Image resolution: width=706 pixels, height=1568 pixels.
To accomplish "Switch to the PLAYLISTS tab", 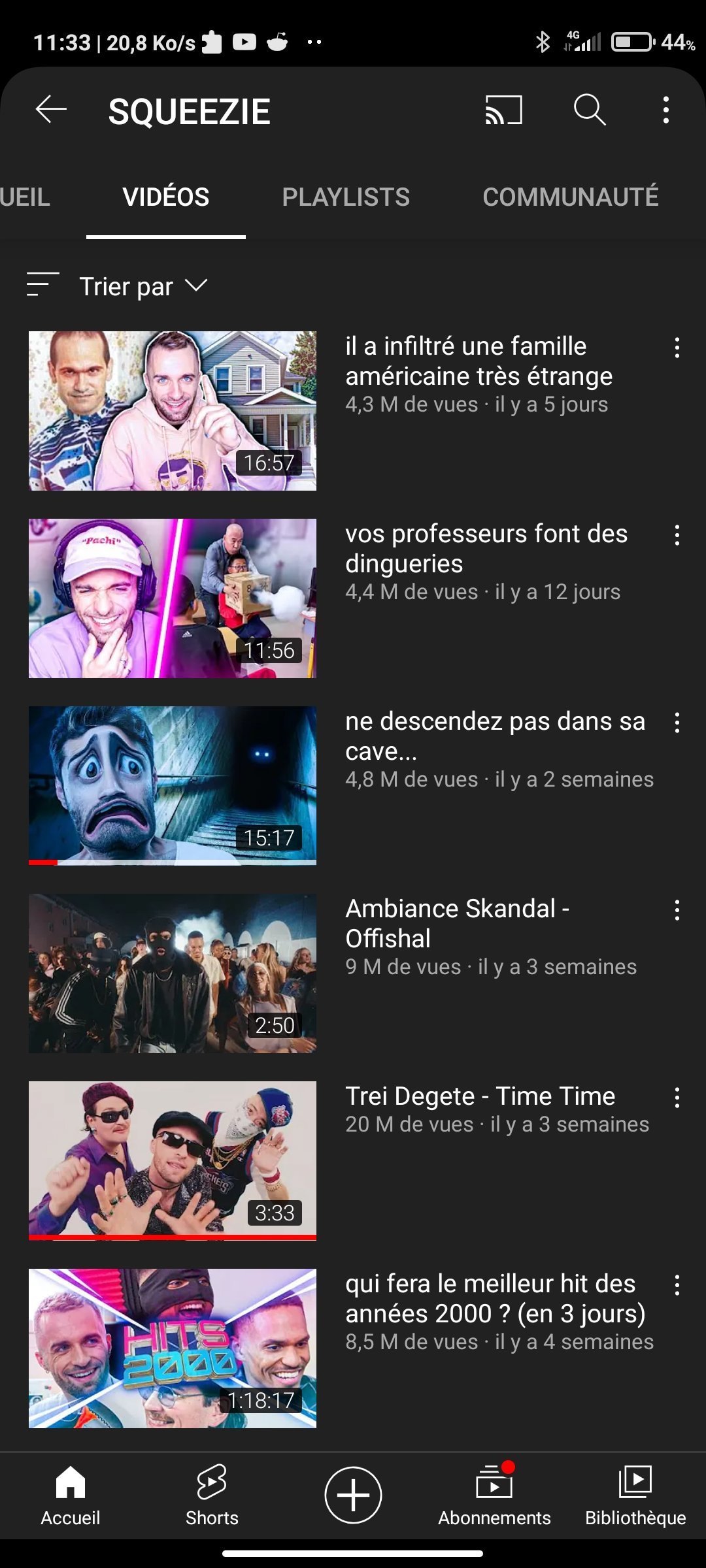I will coord(346,197).
